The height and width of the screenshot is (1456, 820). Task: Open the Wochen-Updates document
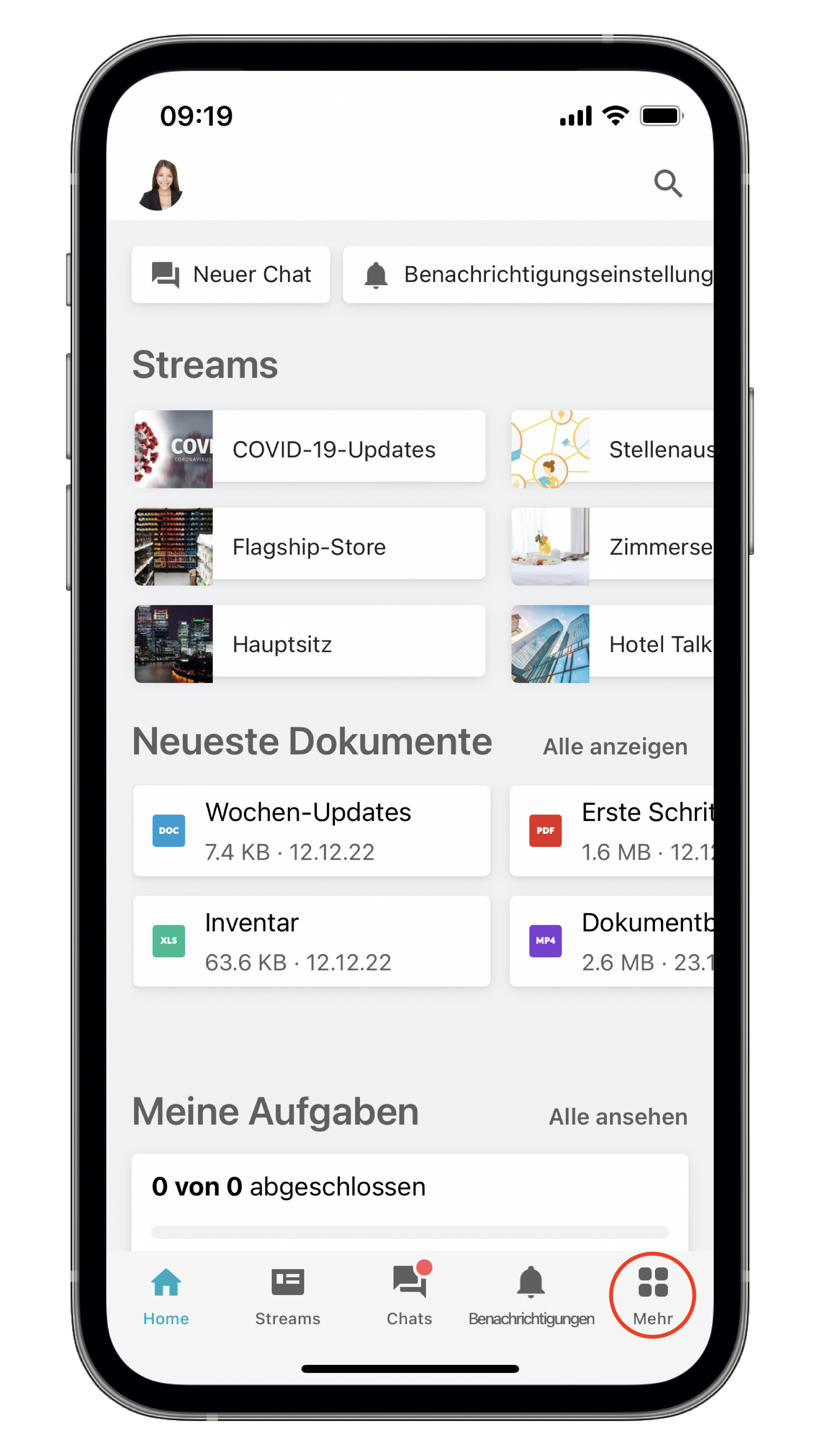click(311, 830)
